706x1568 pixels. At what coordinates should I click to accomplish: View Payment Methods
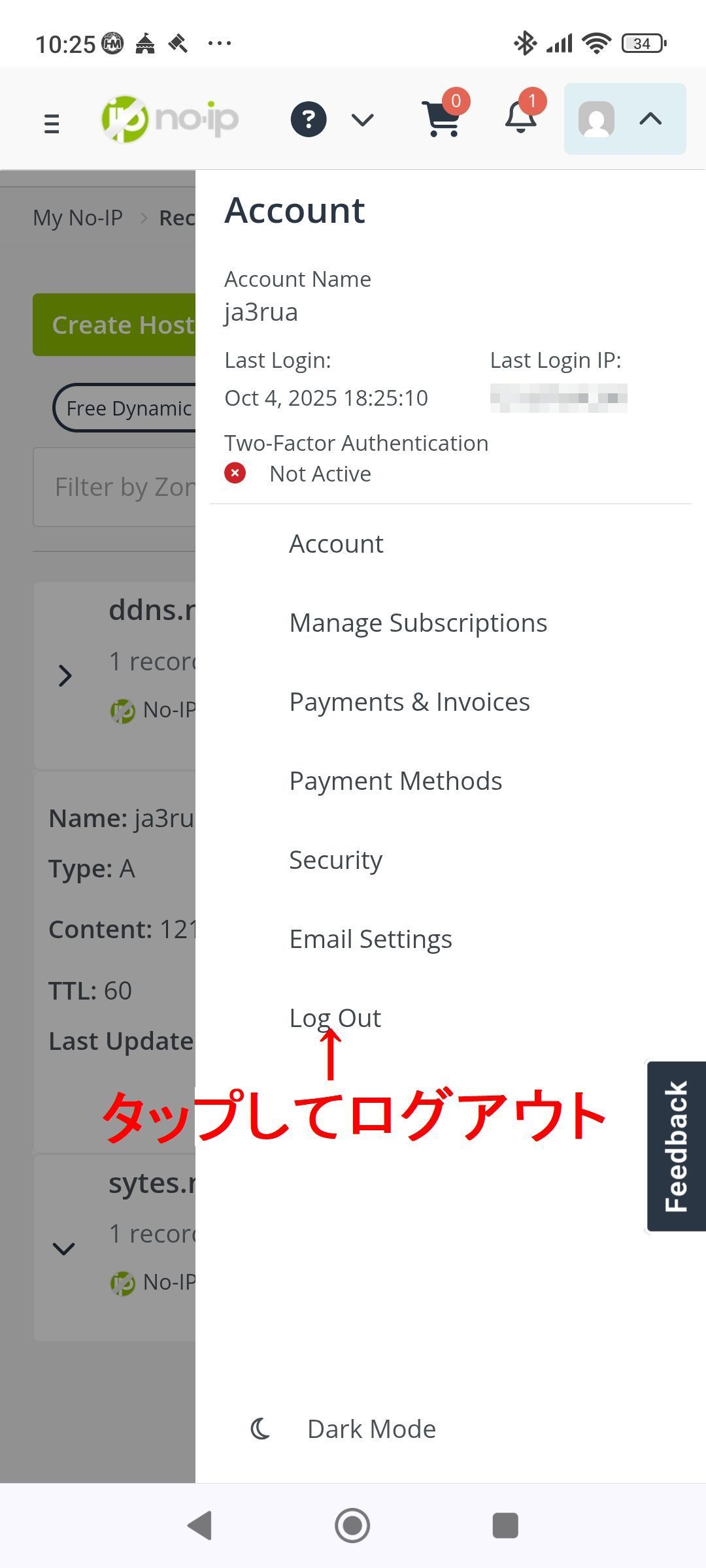[x=395, y=781]
